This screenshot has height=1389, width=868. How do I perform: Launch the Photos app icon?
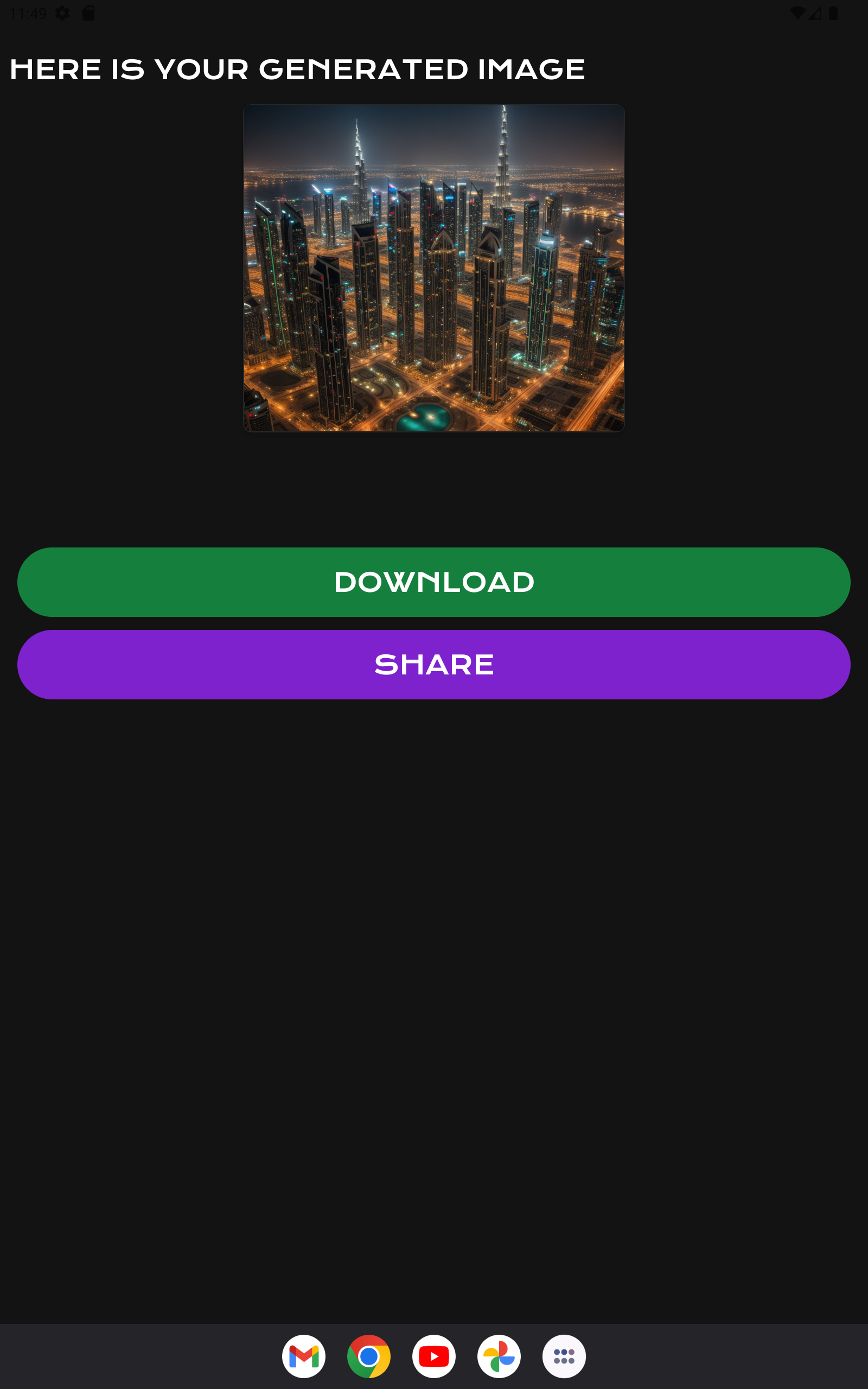coord(499,1356)
